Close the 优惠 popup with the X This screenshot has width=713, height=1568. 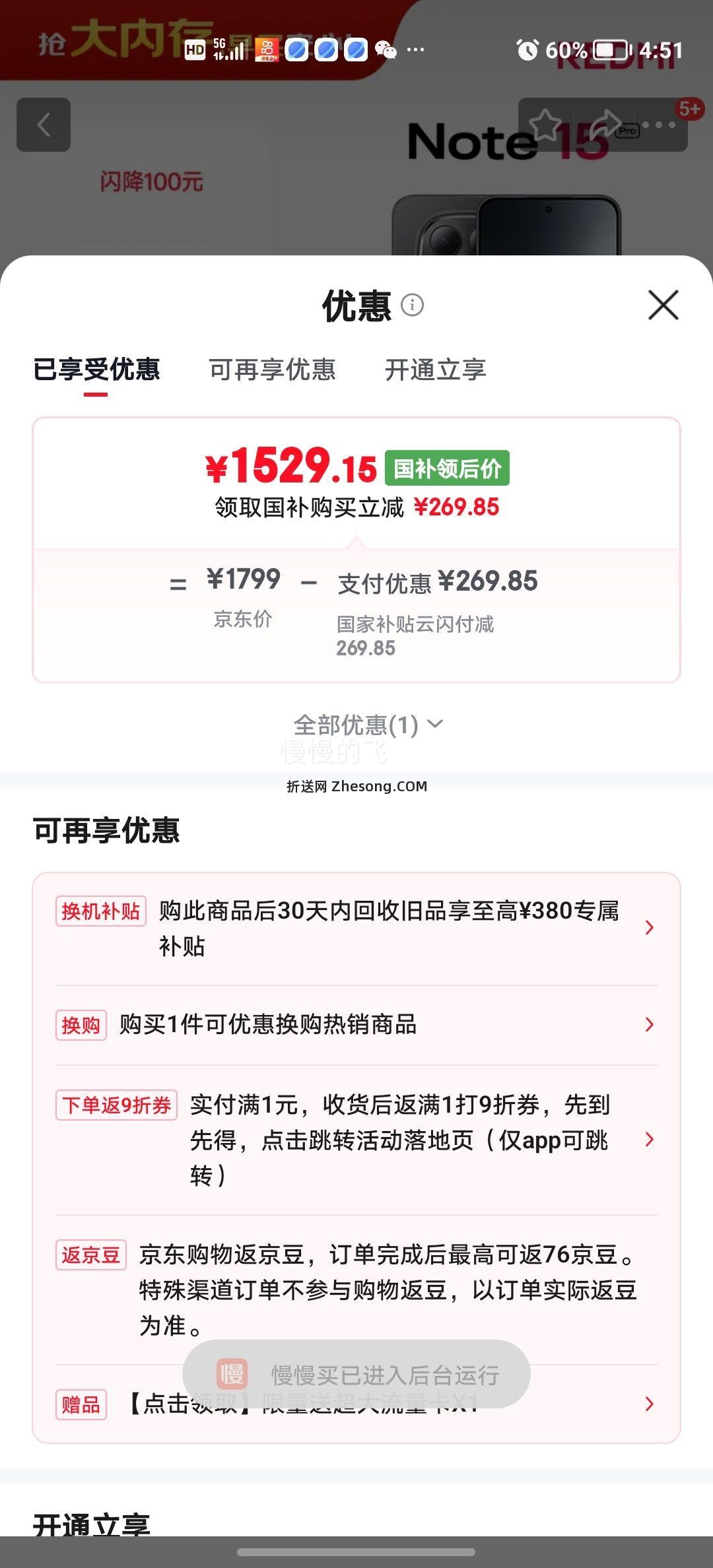(662, 306)
